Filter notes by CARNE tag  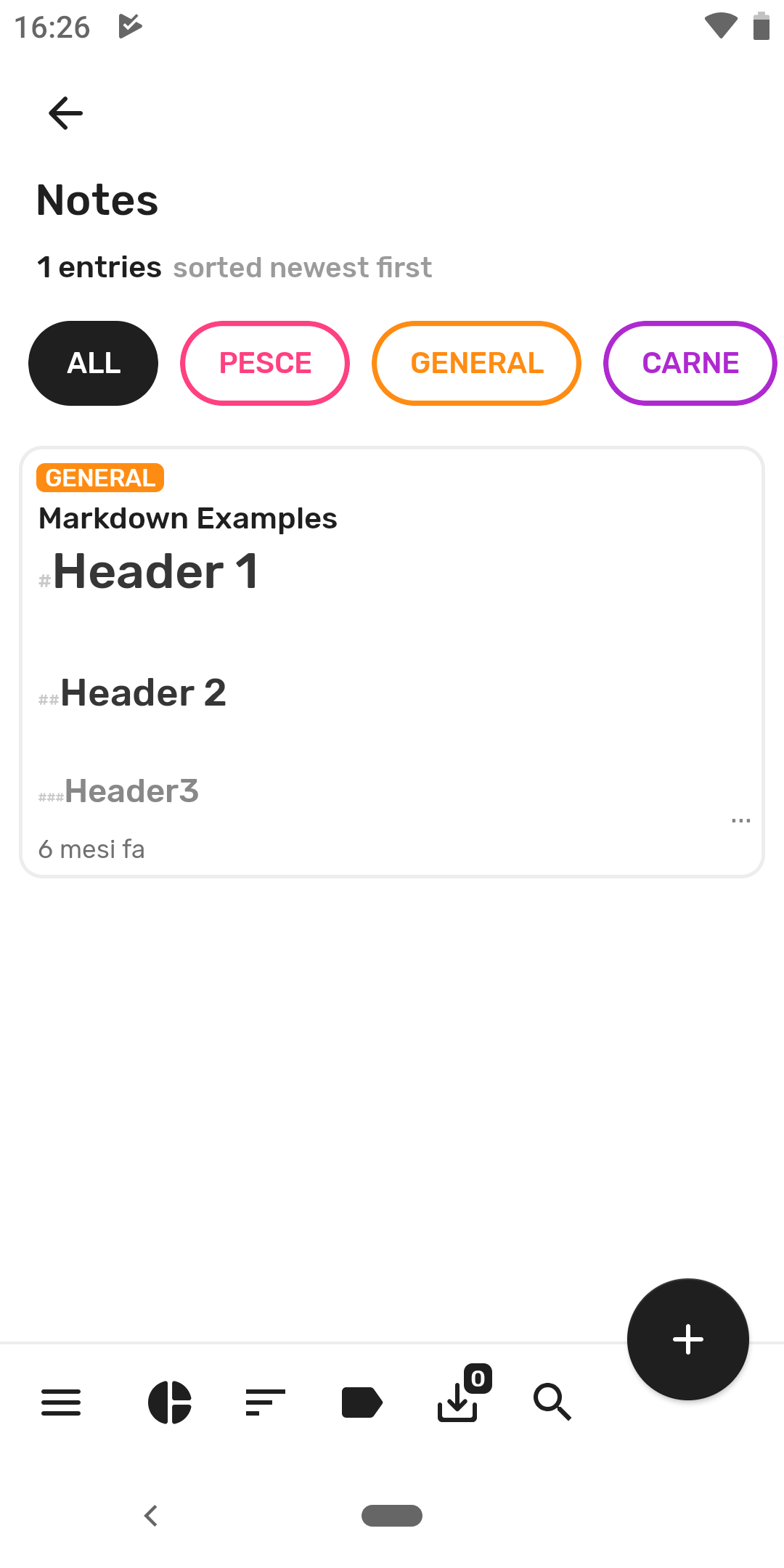690,363
